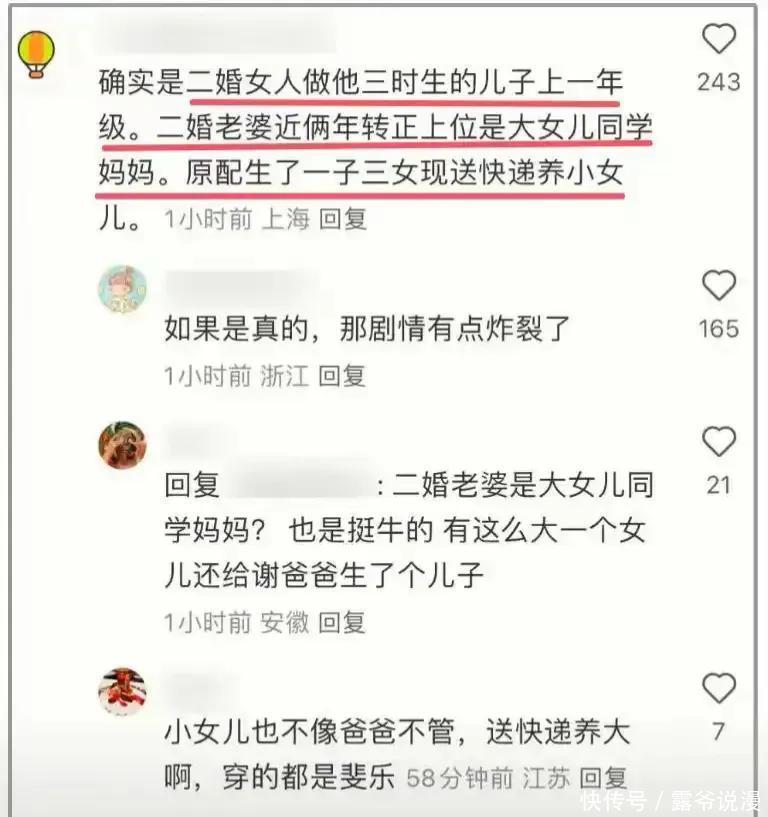Like the Jiangsu comment with 7 likes
This screenshot has height=817, width=768.
point(718,689)
